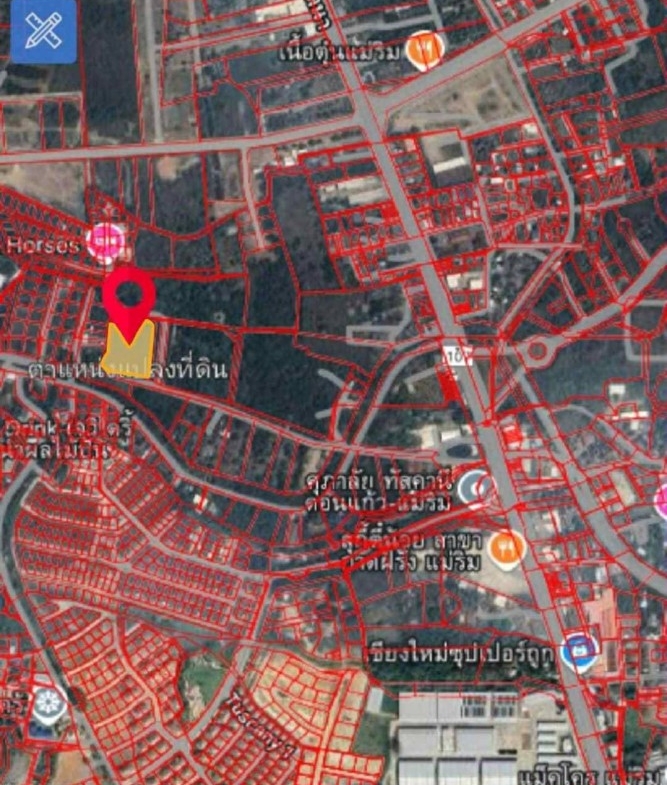This screenshot has height=785, width=667.
Task: Tap the red location pin marker
Action: 129,292
